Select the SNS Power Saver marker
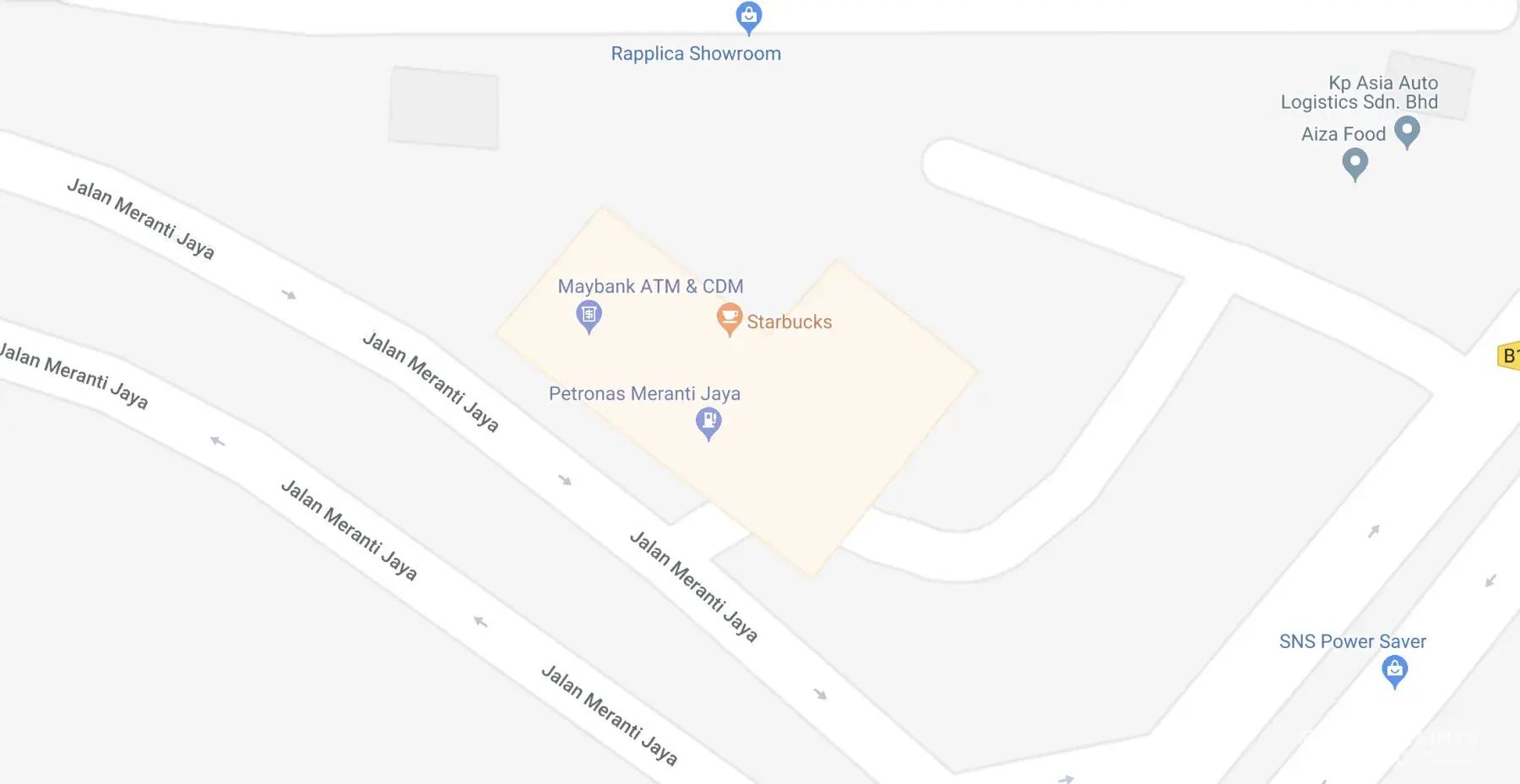This screenshot has width=1520, height=784. pyautogui.click(x=1394, y=671)
